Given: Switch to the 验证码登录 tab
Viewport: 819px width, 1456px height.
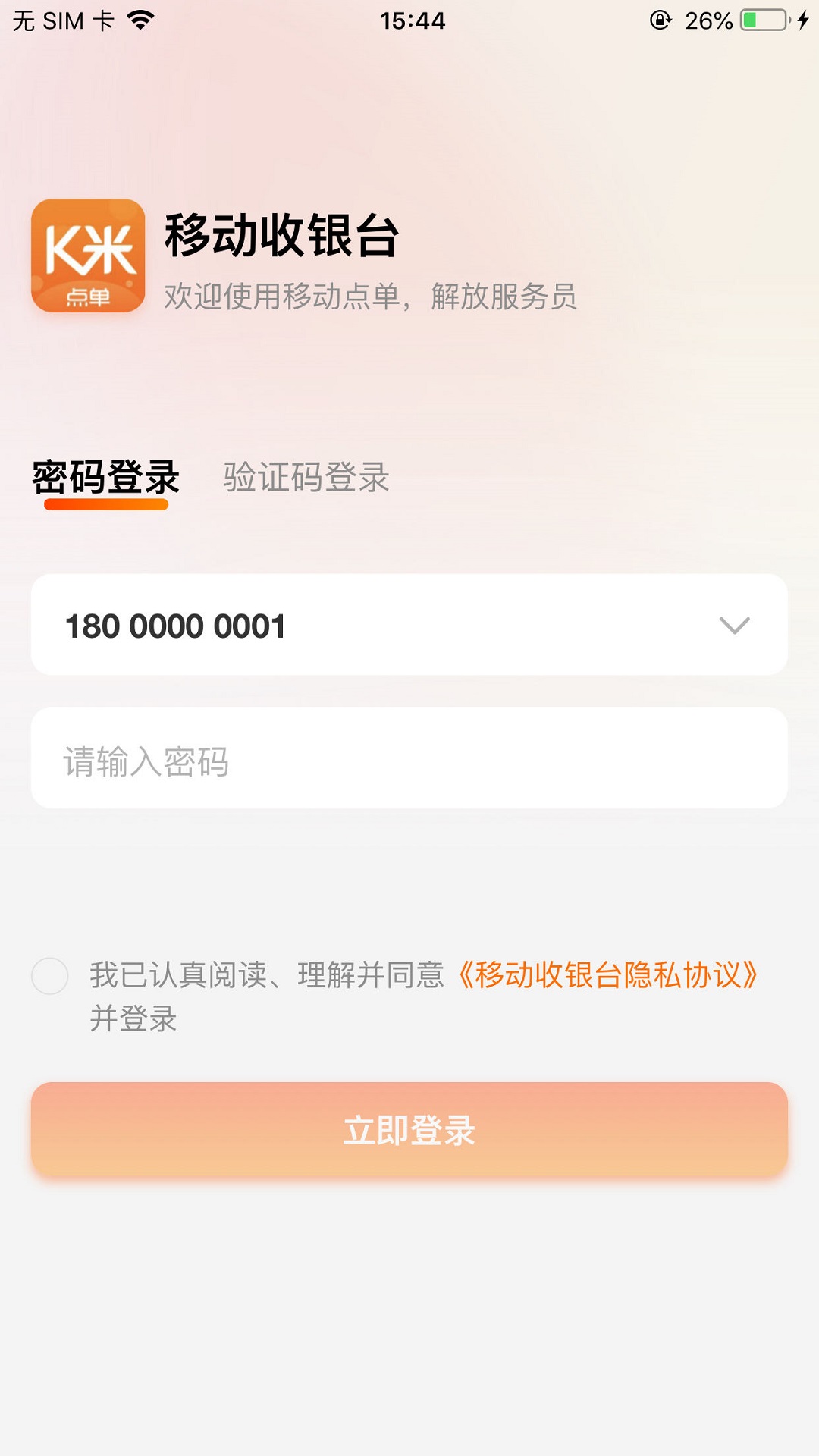Looking at the screenshot, I should 306,477.
